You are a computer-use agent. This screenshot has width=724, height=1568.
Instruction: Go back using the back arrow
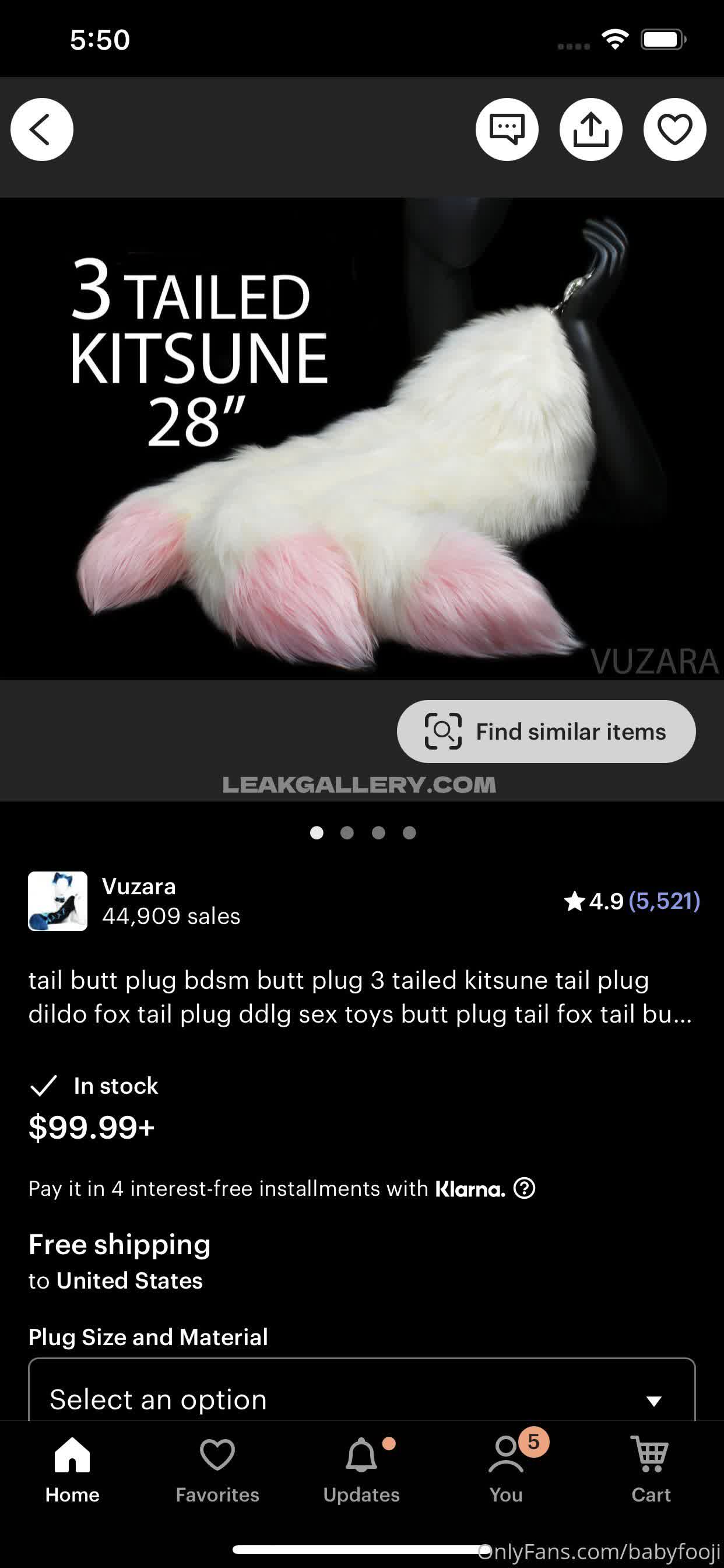(x=41, y=129)
